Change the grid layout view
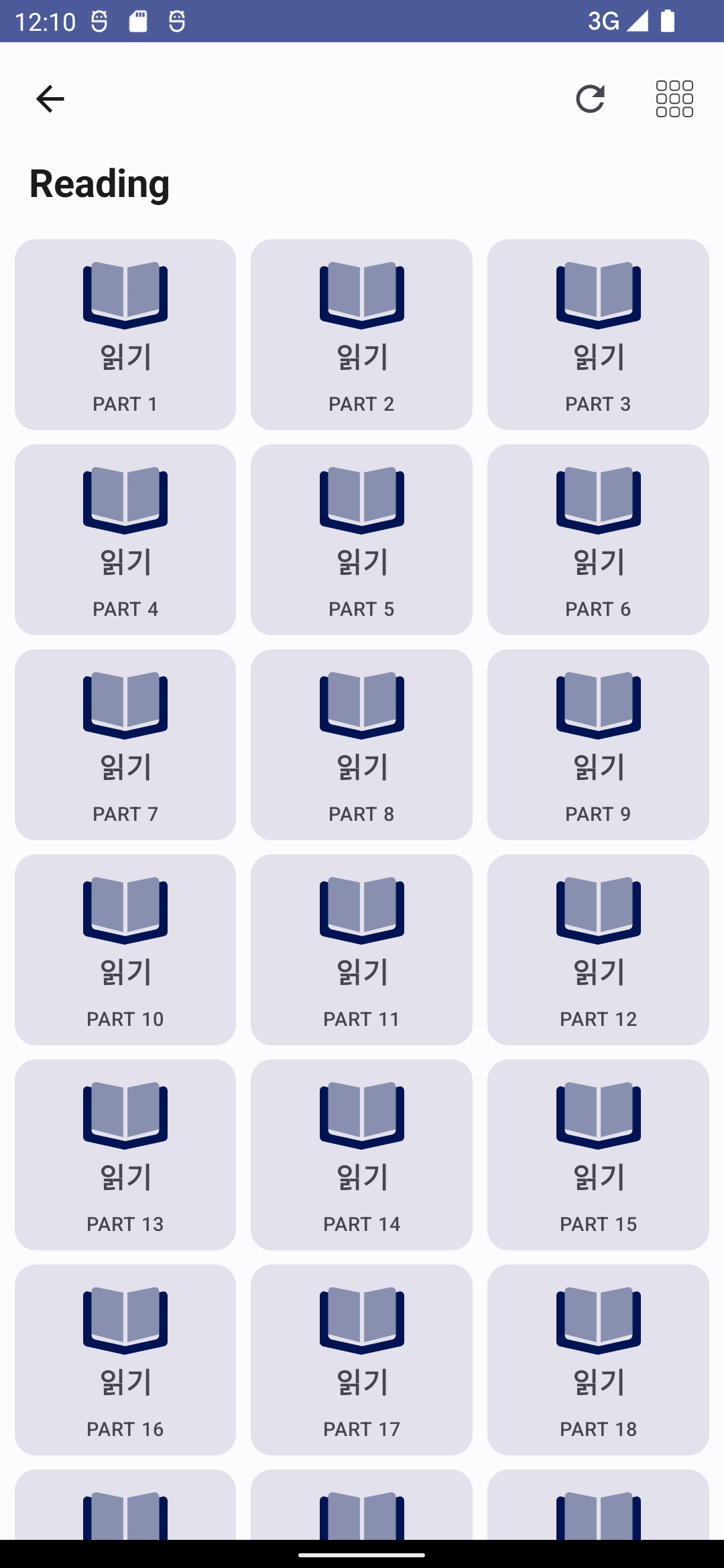The image size is (724, 1568). point(674,99)
